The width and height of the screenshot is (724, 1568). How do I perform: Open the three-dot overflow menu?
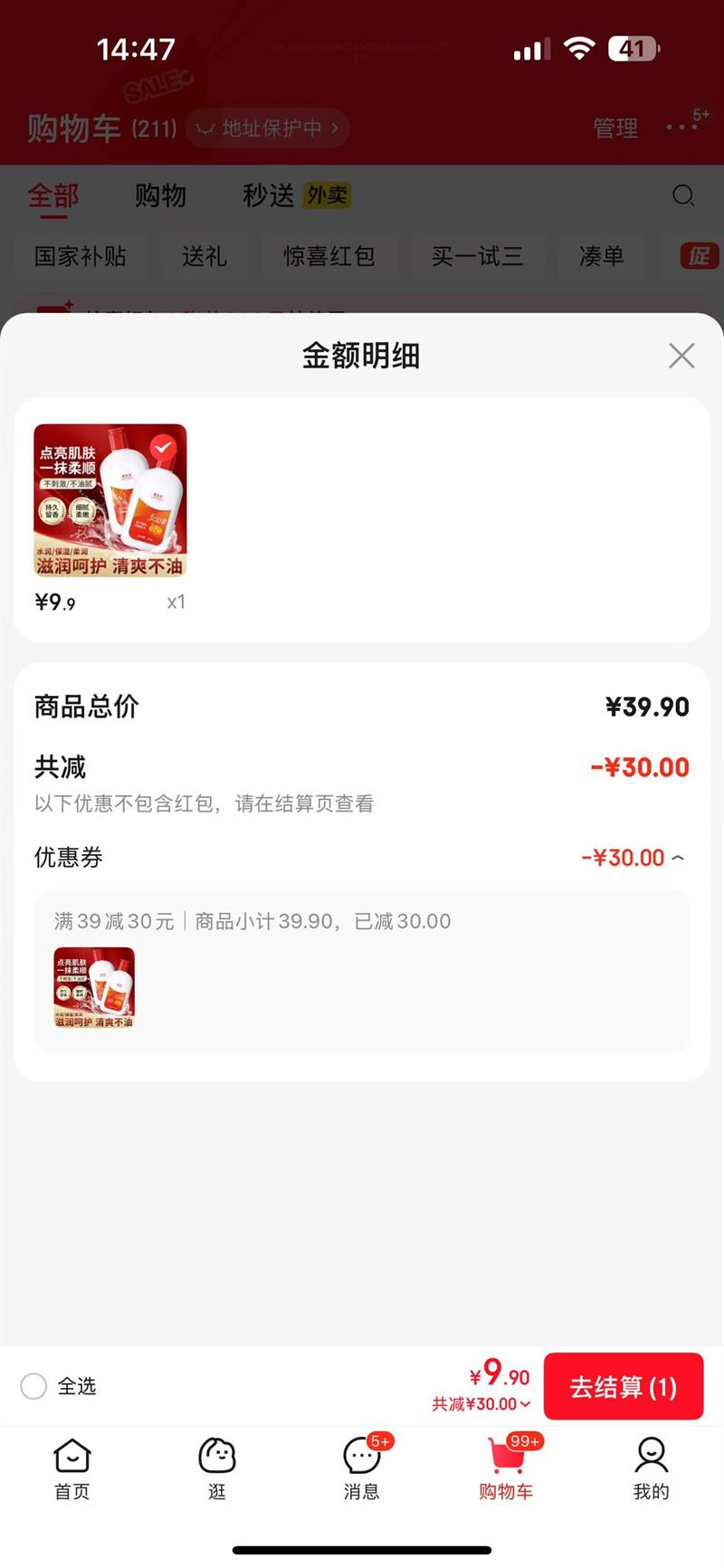682,128
